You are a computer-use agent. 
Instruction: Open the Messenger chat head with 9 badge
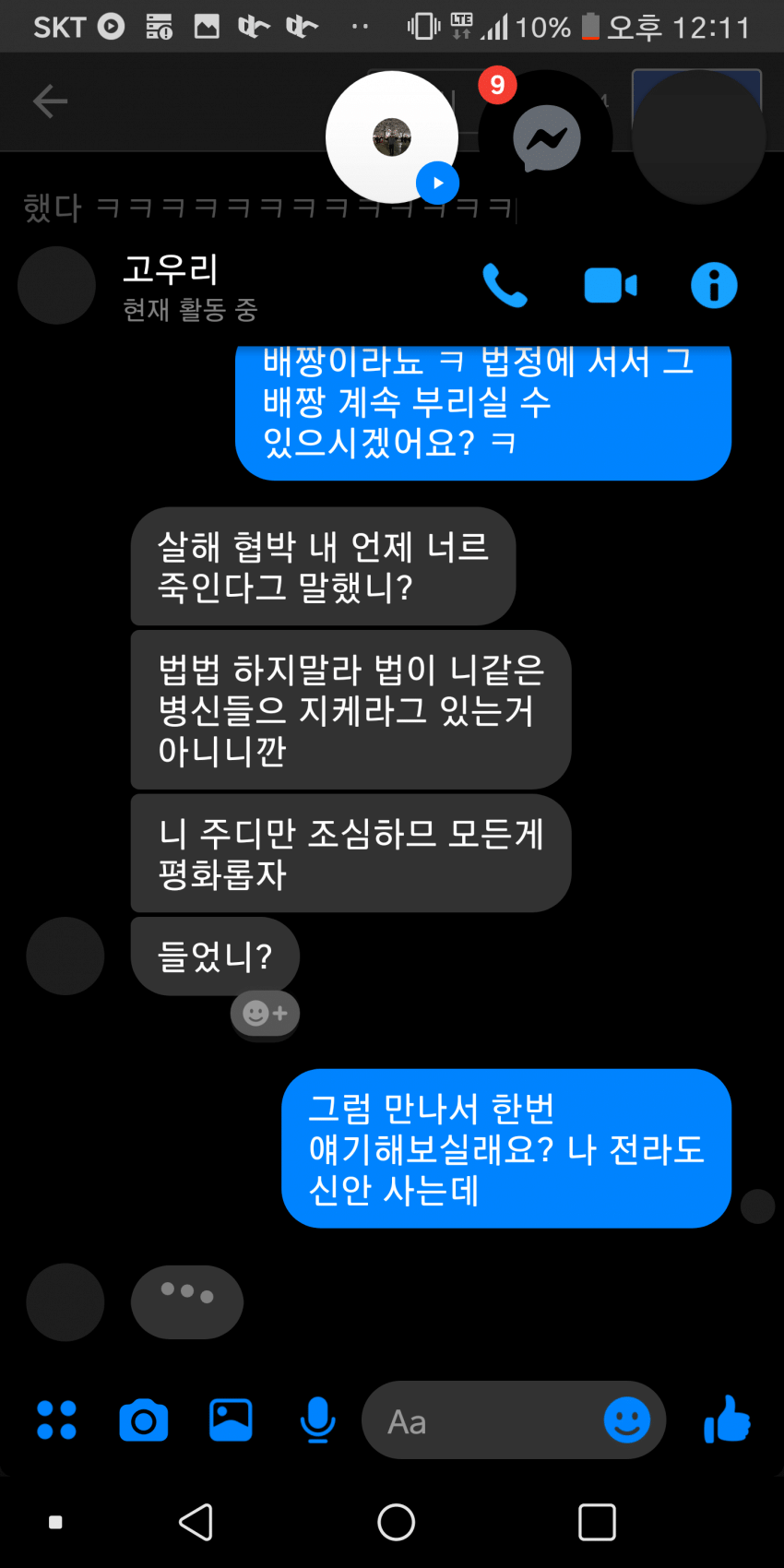pyautogui.click(x=545, y=137)
